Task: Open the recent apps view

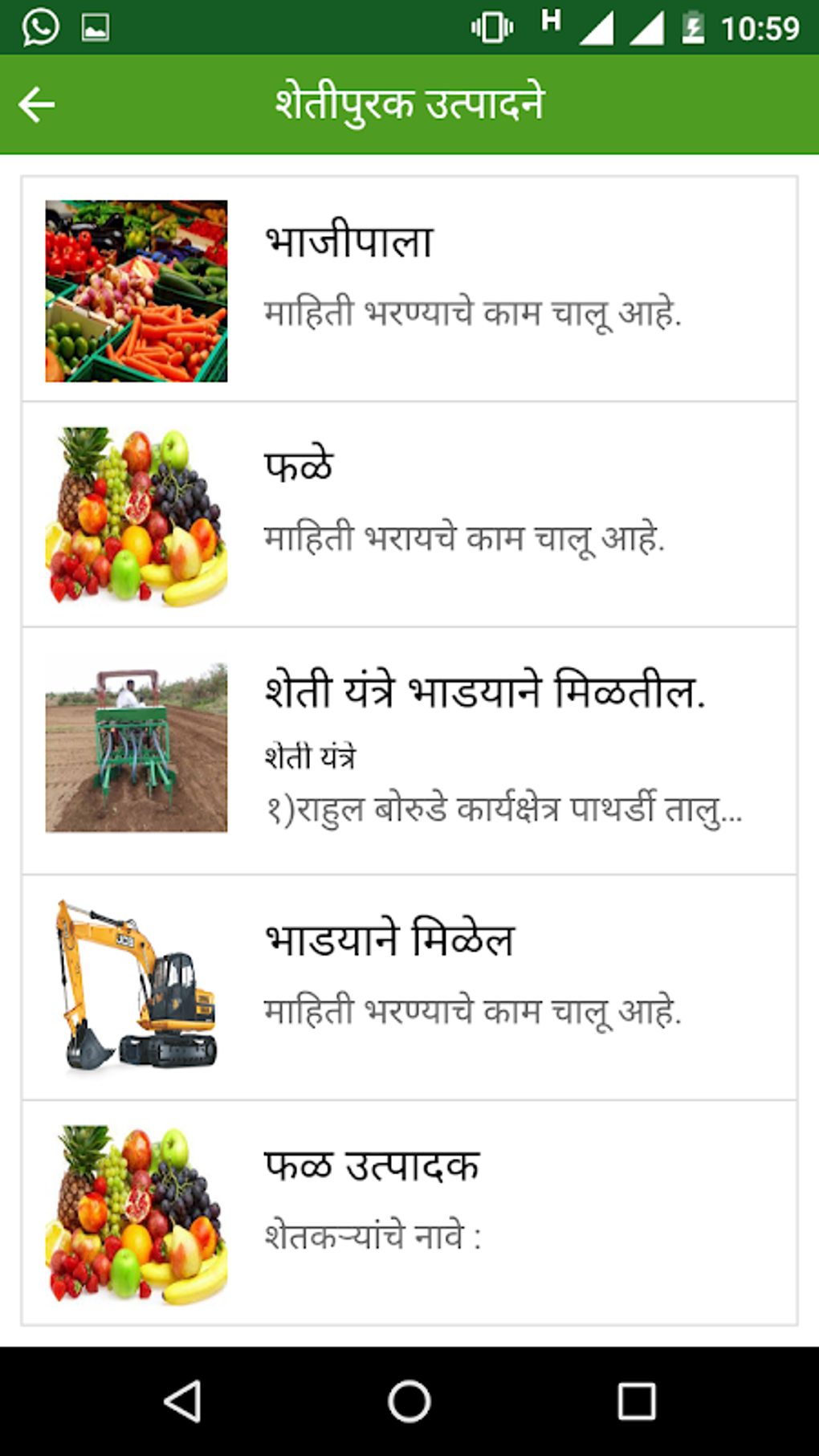Action: 637,1402
